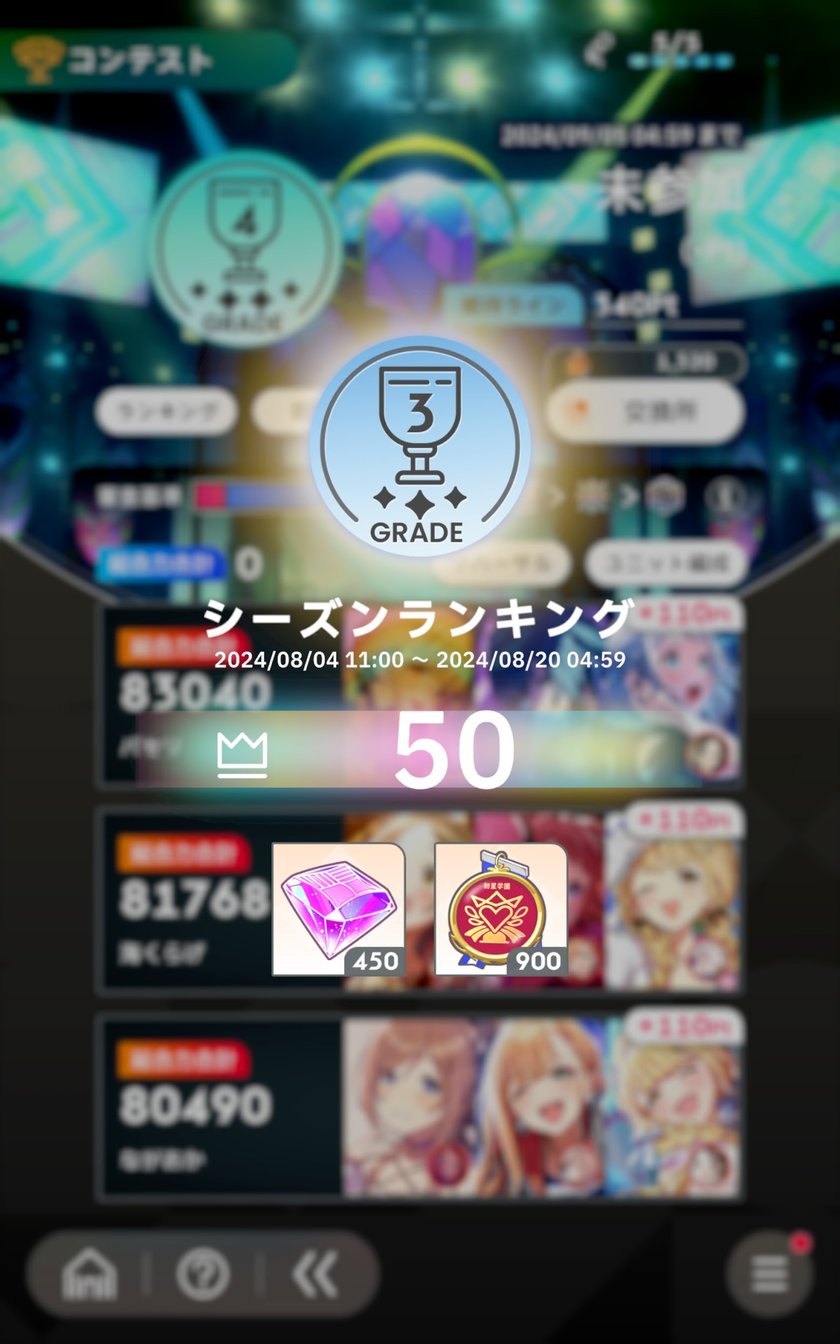The image size is (840, 1344).
Task: Open the hamburger menu button
Action: click(770, 1274)
